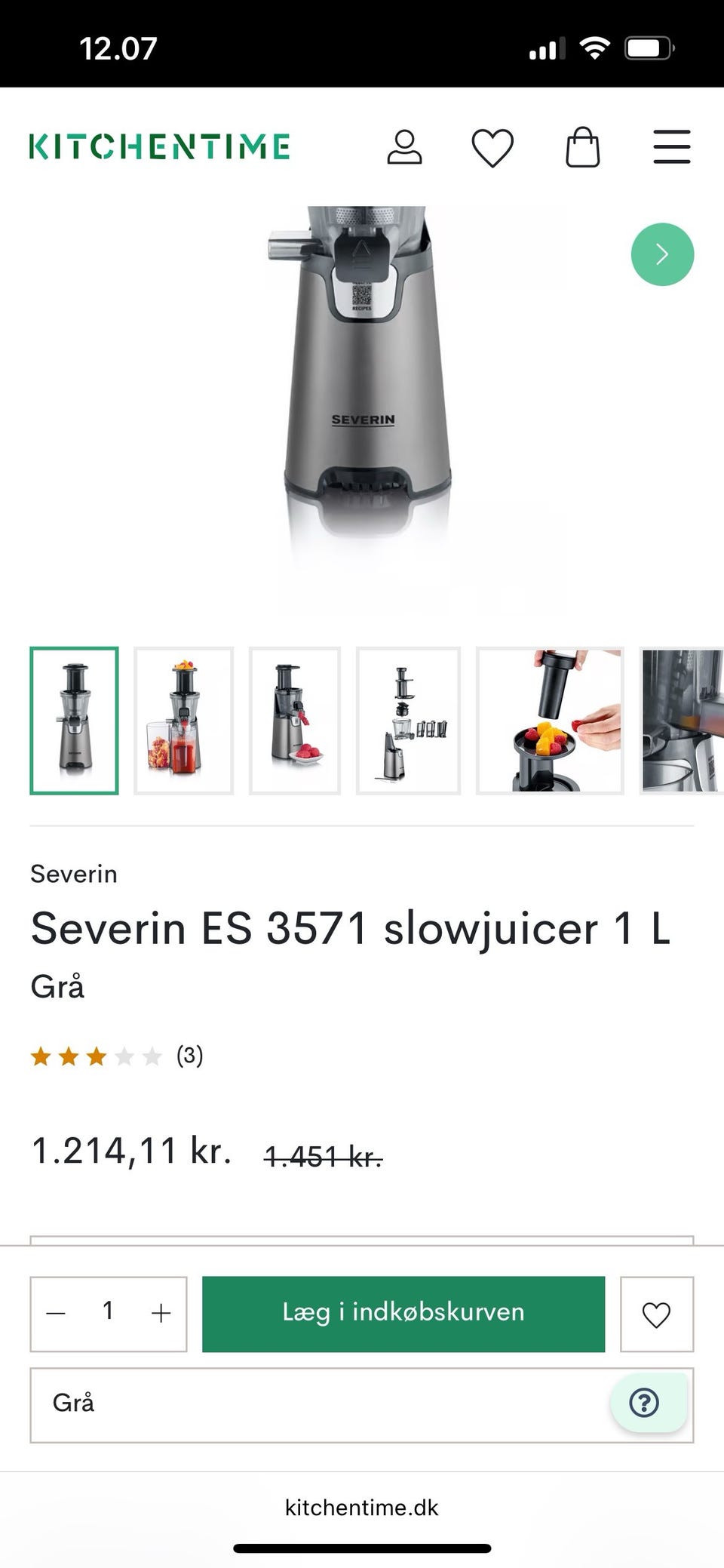Open the help question mark bubble

tap(645, 1403)
